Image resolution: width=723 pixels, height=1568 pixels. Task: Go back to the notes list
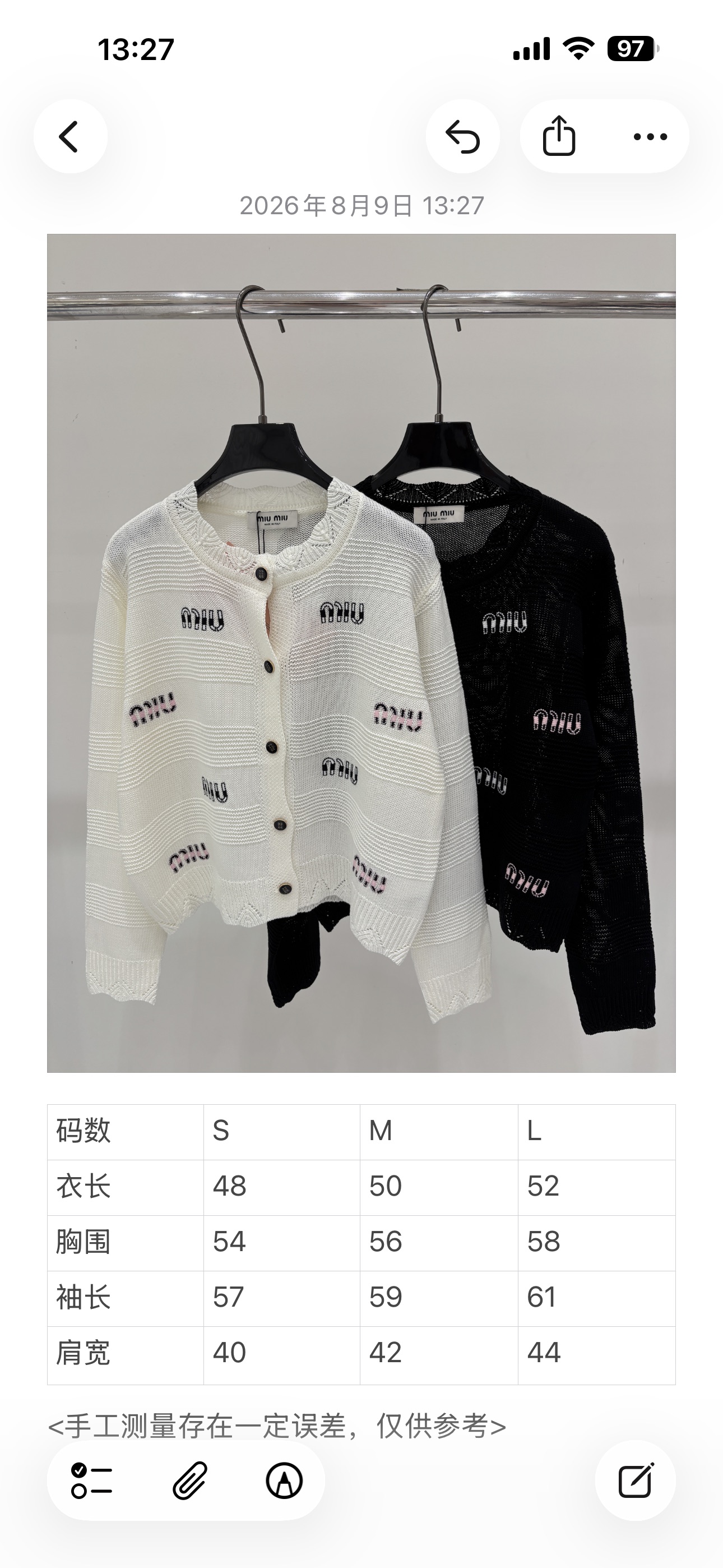[x=70, y=136]
